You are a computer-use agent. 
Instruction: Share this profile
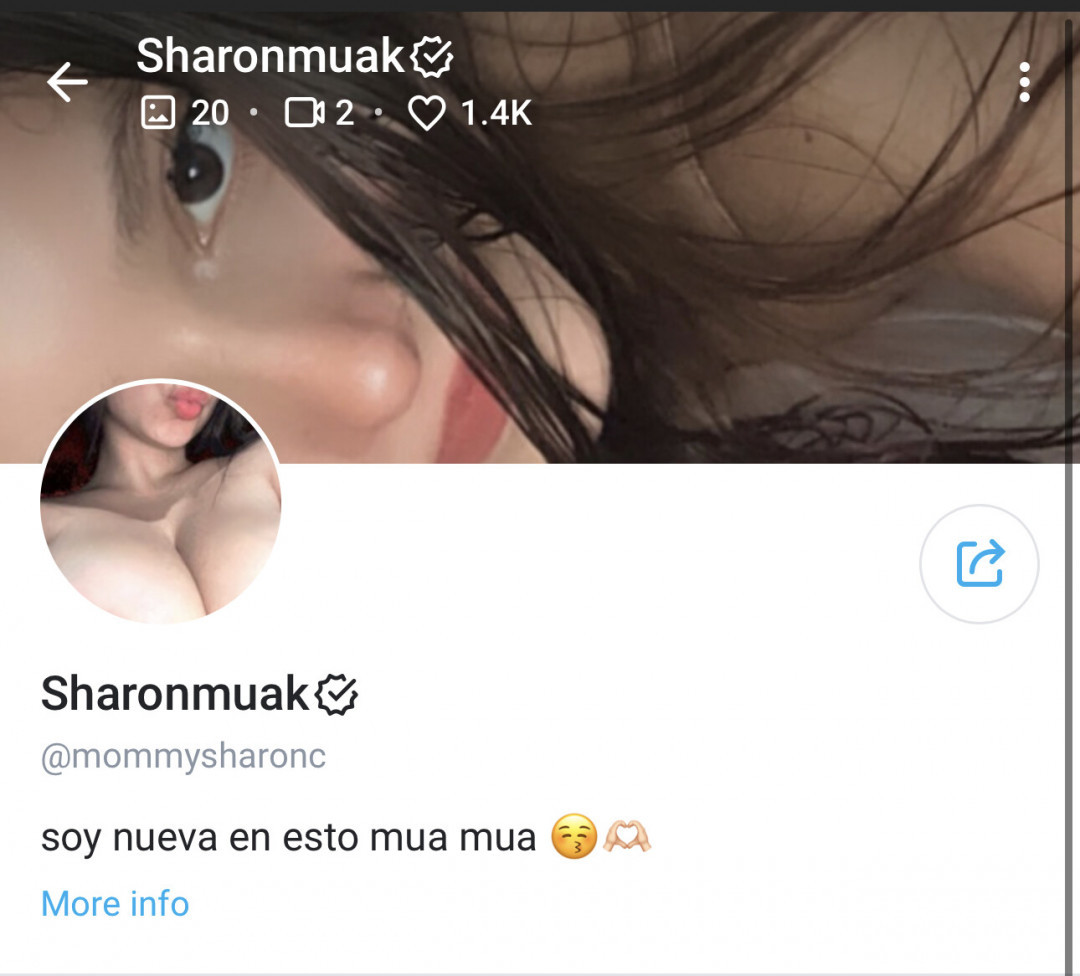click(979, 564)
